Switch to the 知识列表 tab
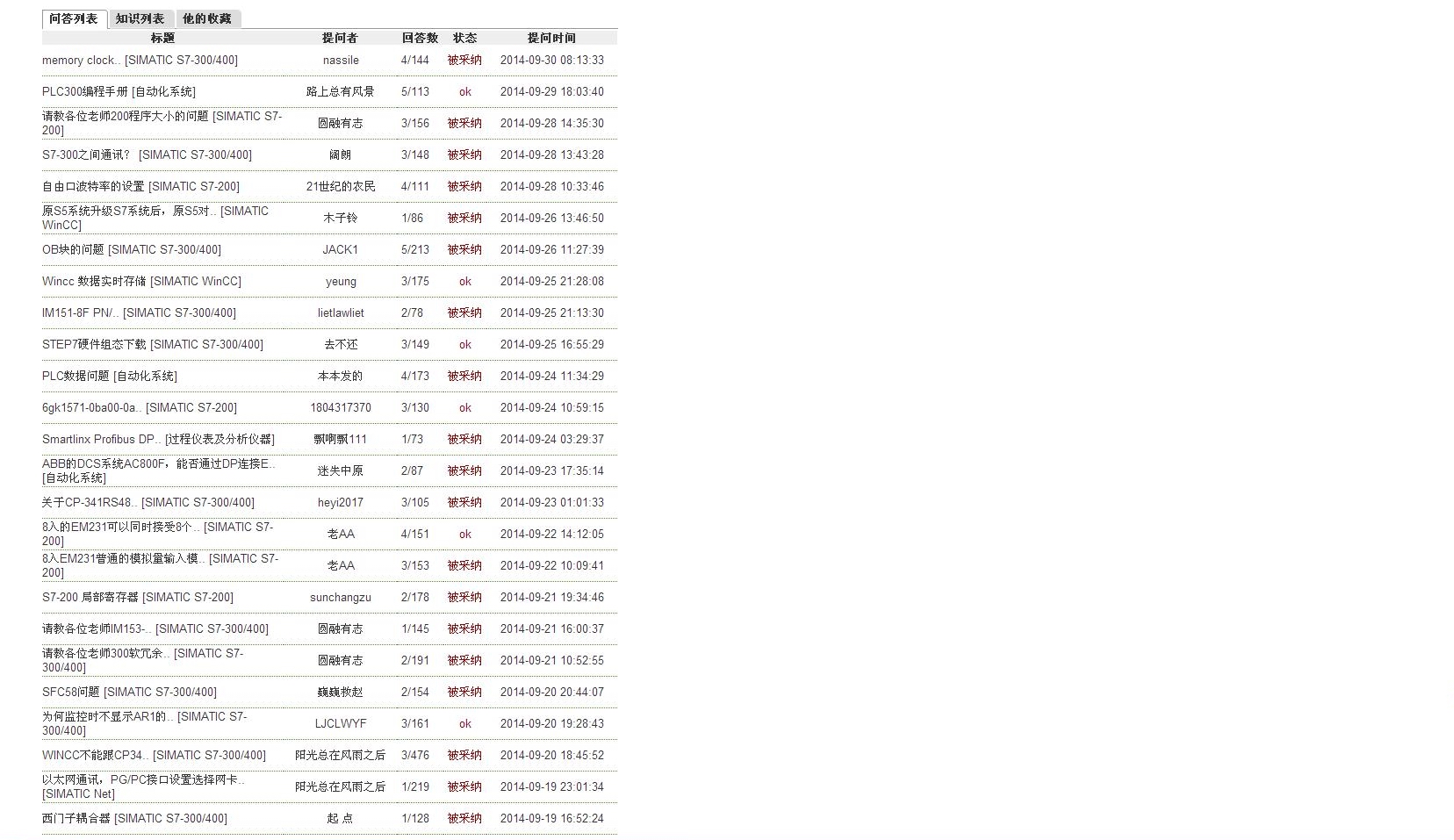Screen dimensions: 1454x840 tap(140, 18)
